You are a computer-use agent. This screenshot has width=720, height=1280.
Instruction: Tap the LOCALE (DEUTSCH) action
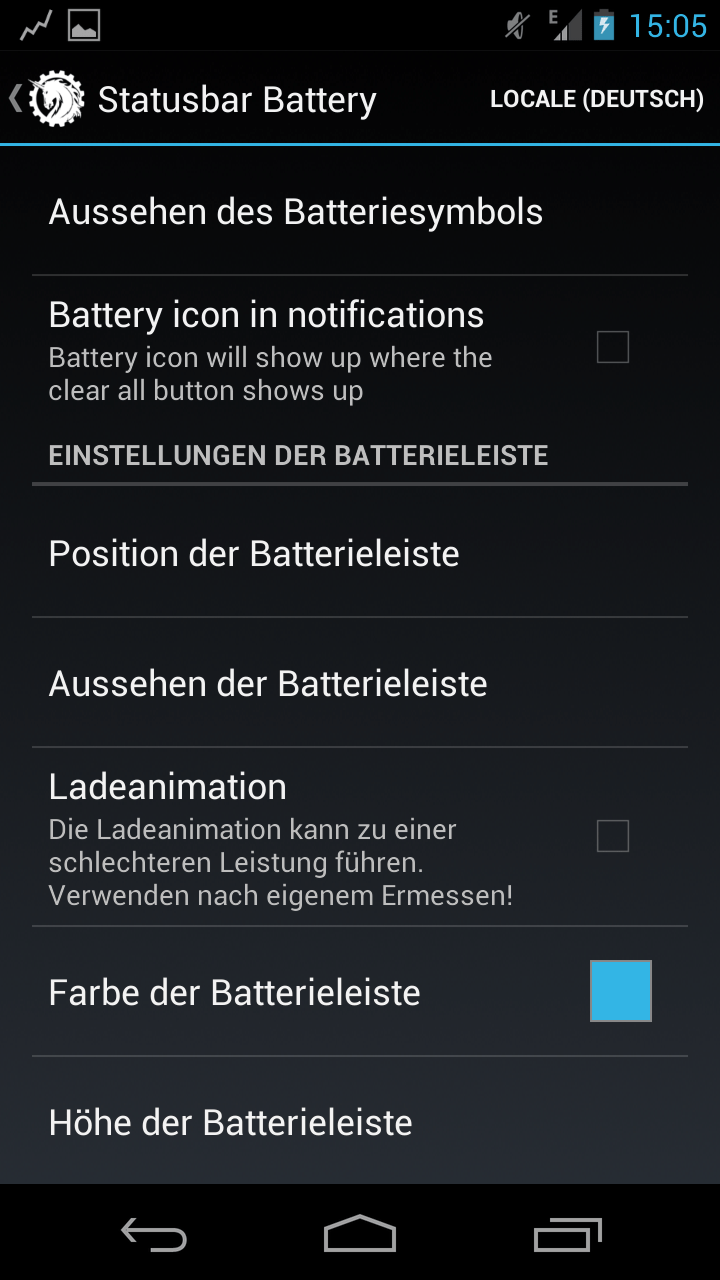point(597,99)
